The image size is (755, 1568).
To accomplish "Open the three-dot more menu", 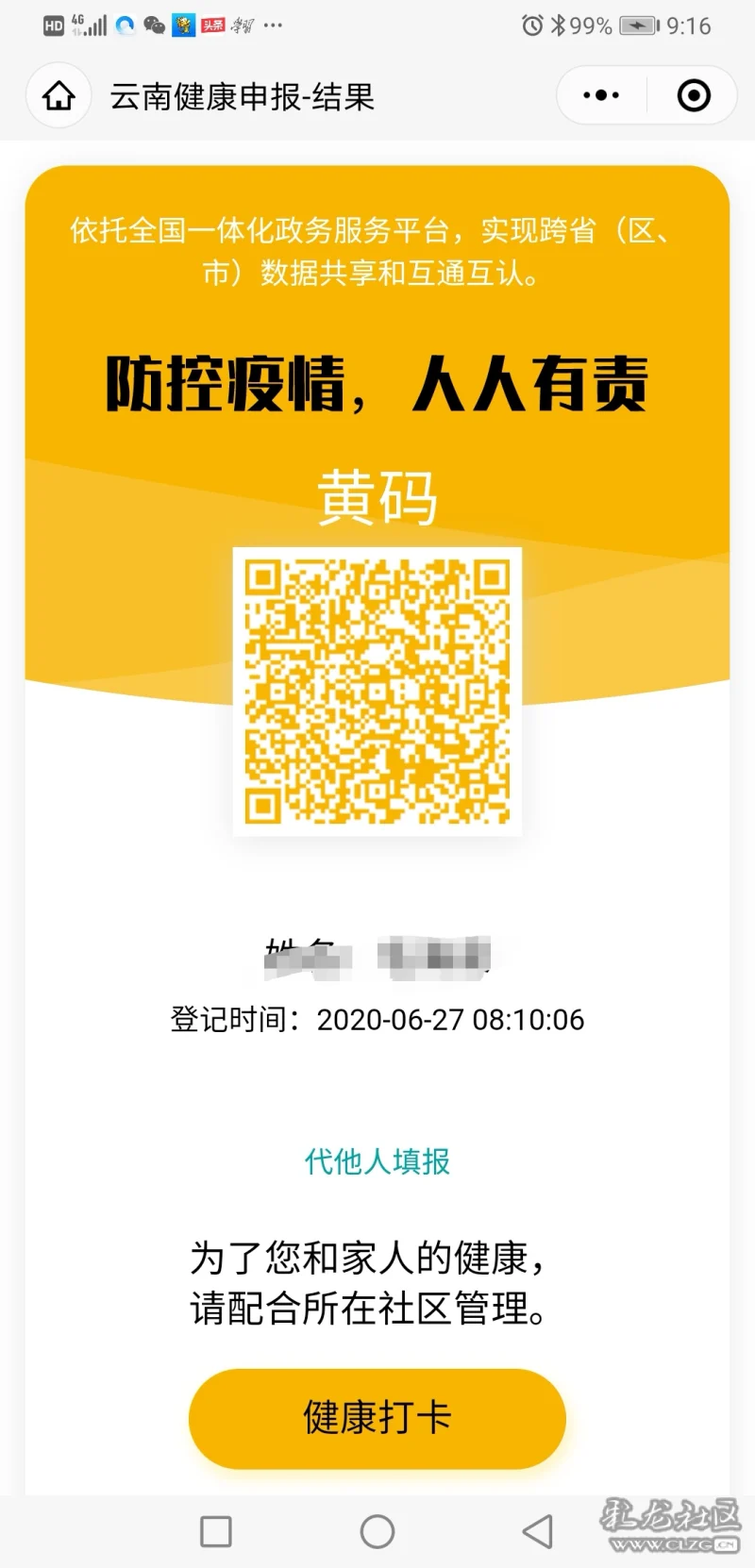I will [x=601, y=95].
